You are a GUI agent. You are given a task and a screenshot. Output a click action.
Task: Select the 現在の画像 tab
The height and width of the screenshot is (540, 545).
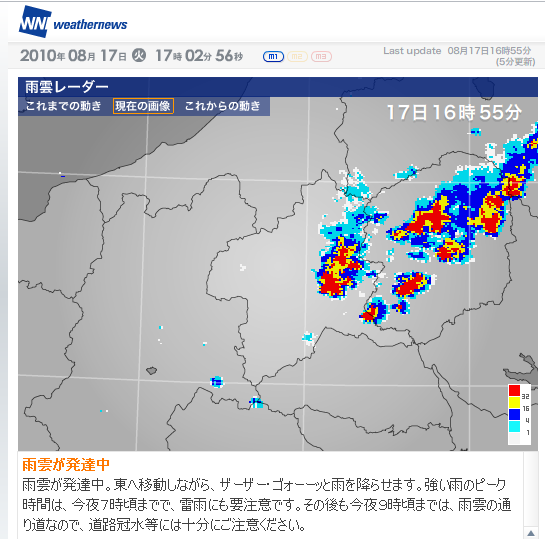143,106
